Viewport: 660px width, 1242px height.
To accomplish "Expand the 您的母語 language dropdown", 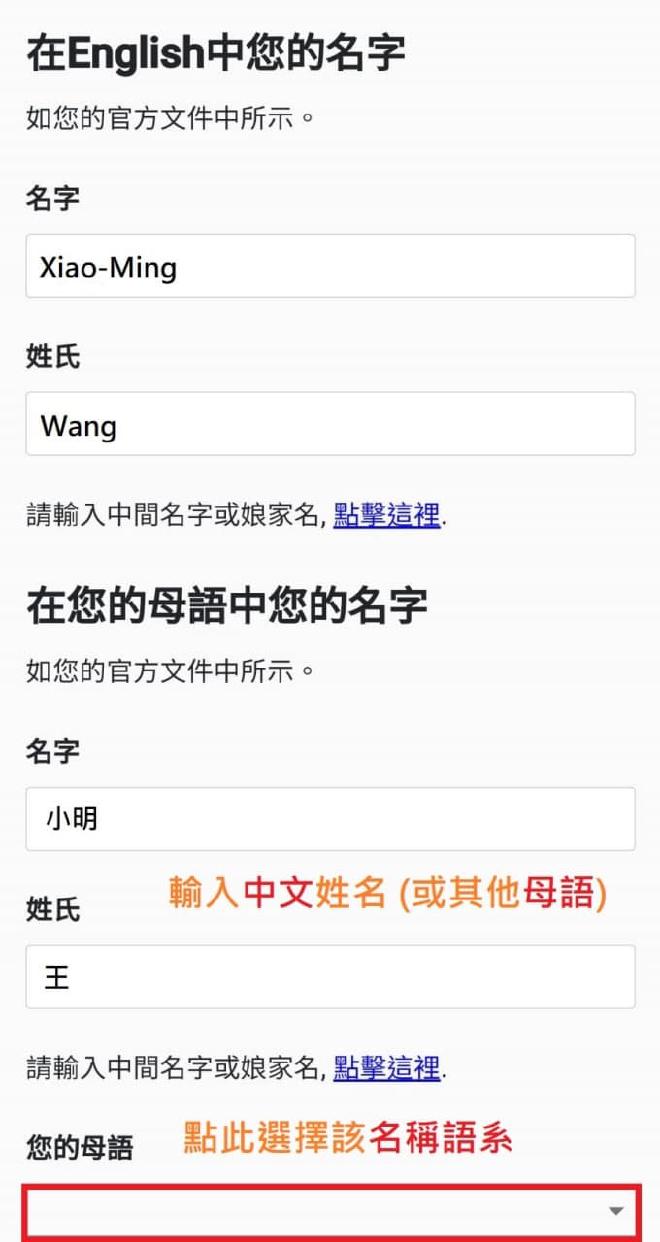I will tap(330, 1211).
